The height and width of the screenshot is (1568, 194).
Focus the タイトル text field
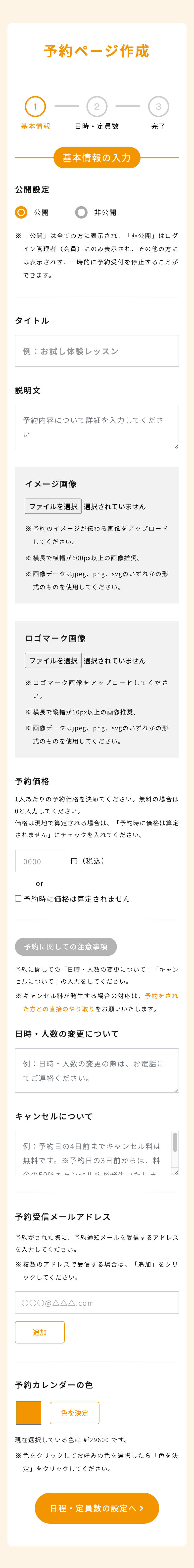coord(97,351)
